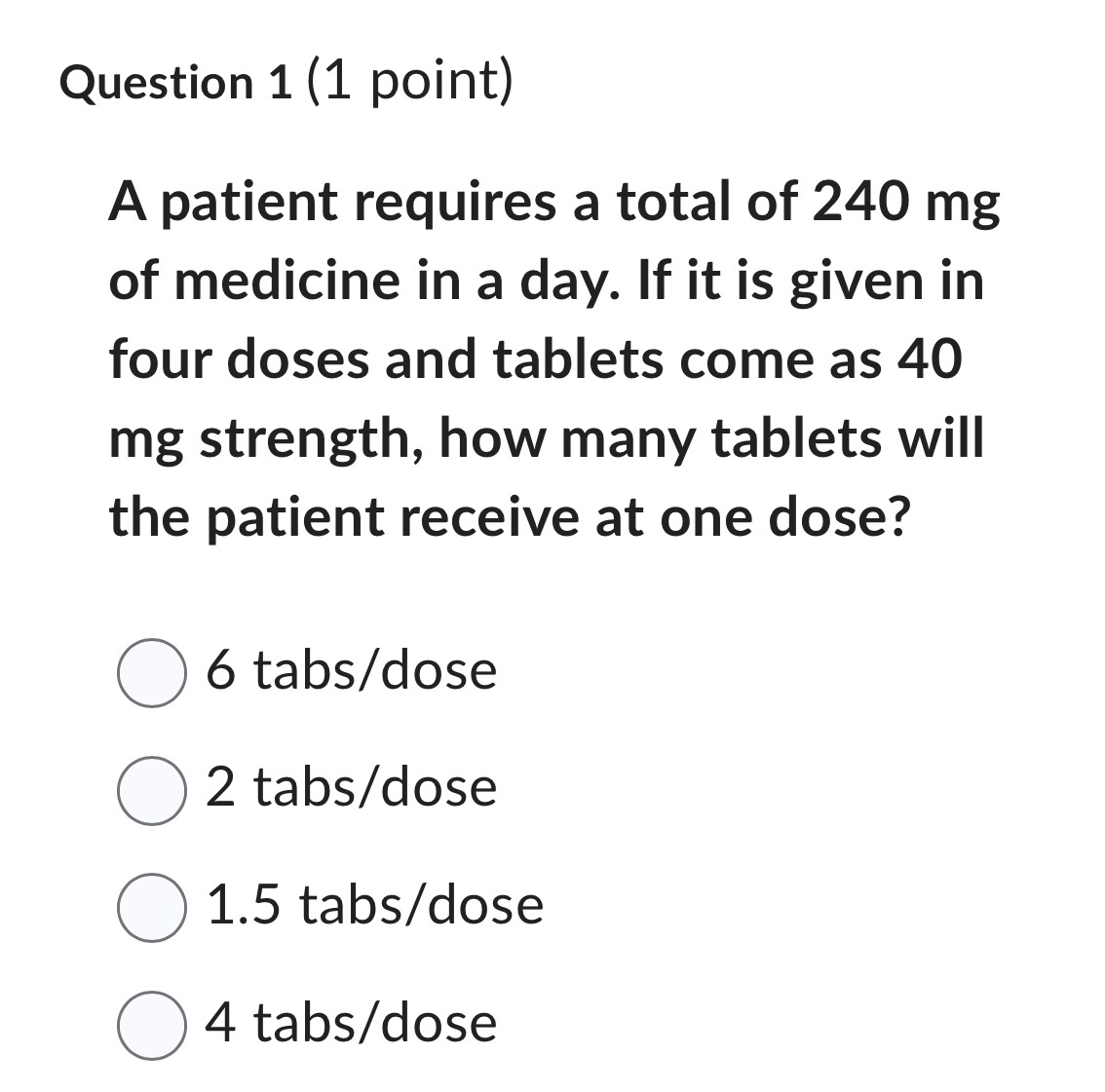Pick the 1.5 tabs/dose radio button
Screen dimensions: 1105x1092
[x=152, y=908]
